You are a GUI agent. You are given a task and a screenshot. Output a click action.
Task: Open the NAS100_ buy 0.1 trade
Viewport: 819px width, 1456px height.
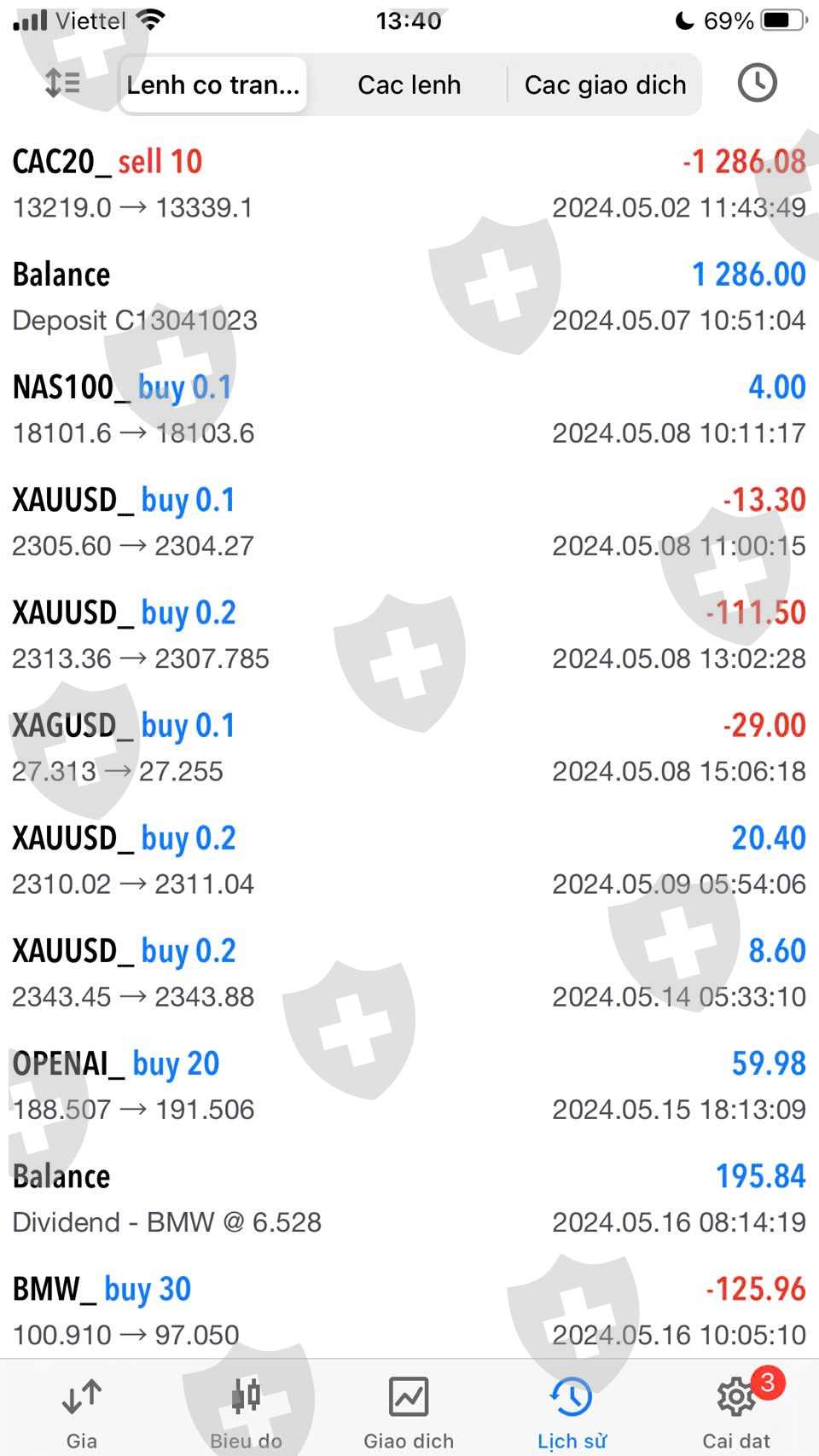click(409, 409)
